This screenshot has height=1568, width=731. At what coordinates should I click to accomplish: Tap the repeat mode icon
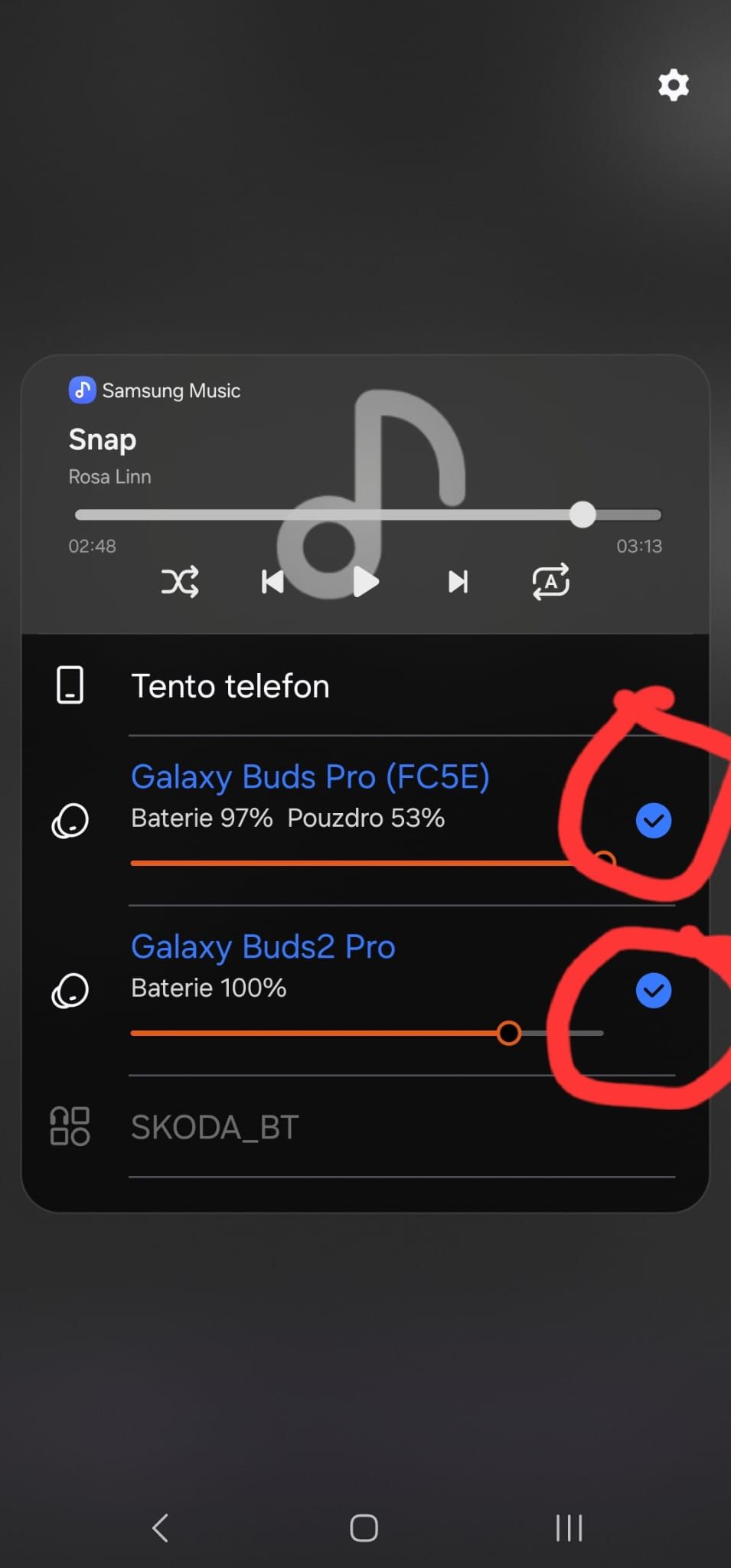[x=550, y=582]
